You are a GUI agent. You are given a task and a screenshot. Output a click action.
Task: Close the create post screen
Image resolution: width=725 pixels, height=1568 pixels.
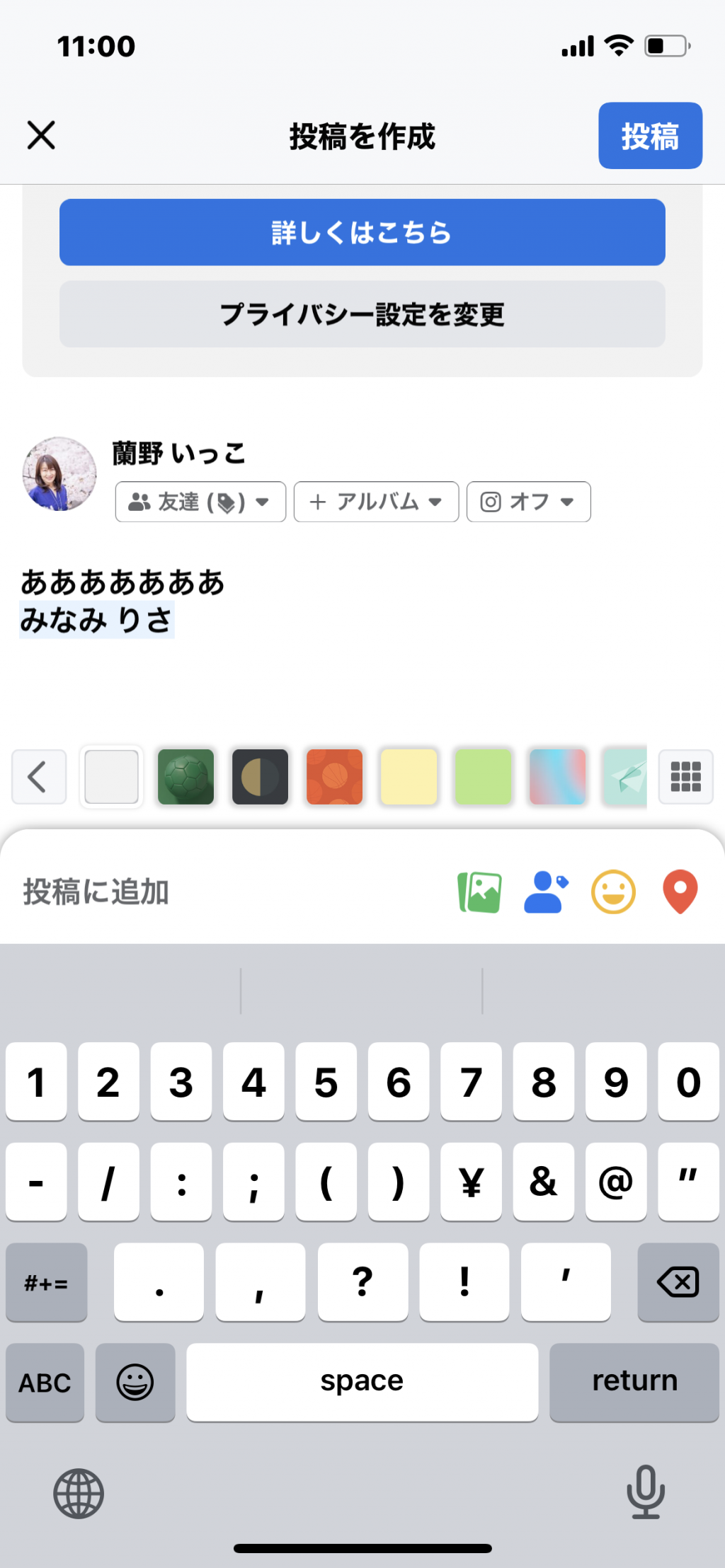[41, 135]
